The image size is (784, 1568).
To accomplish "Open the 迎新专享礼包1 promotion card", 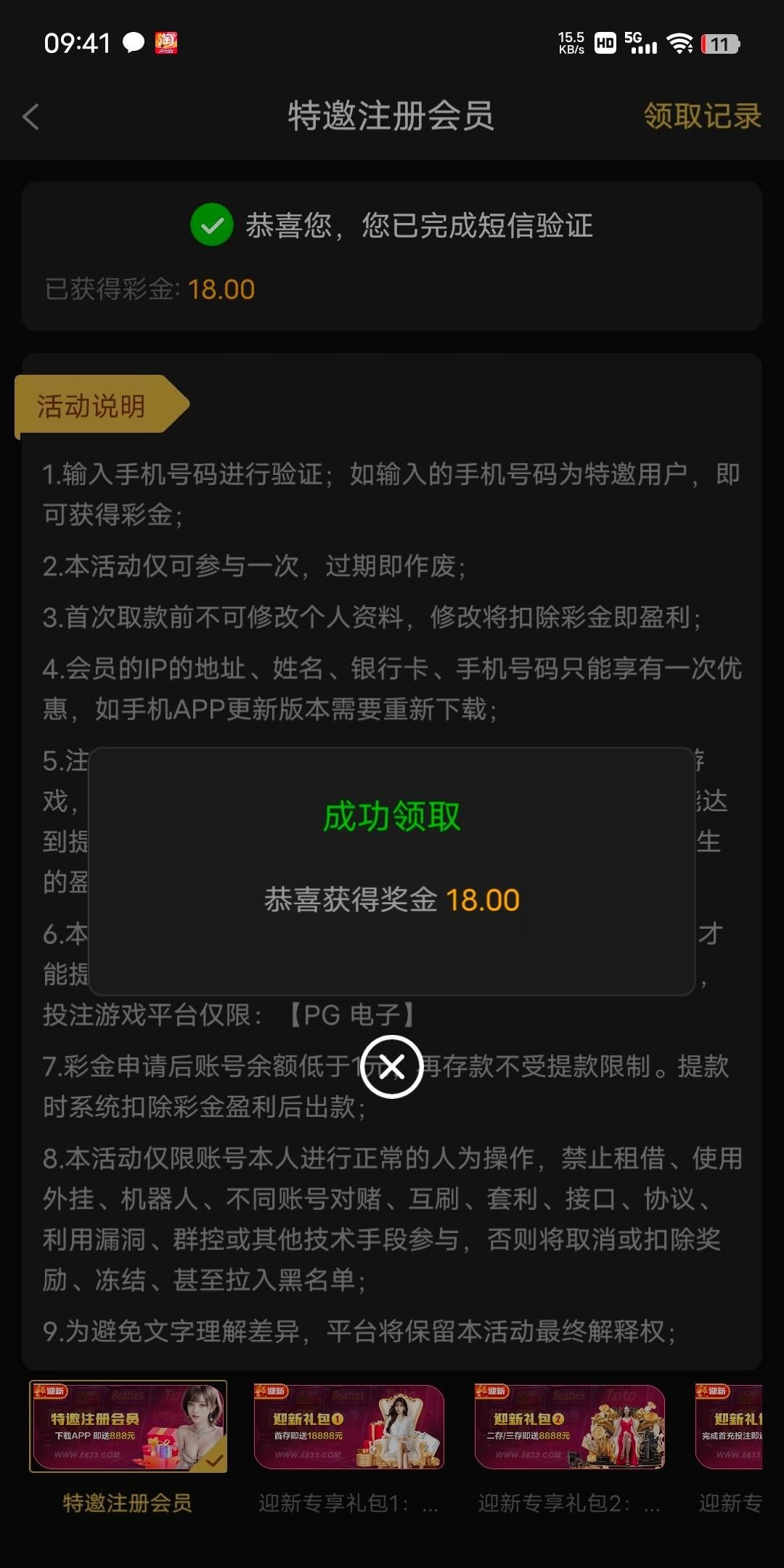I will pos(348,1426).
